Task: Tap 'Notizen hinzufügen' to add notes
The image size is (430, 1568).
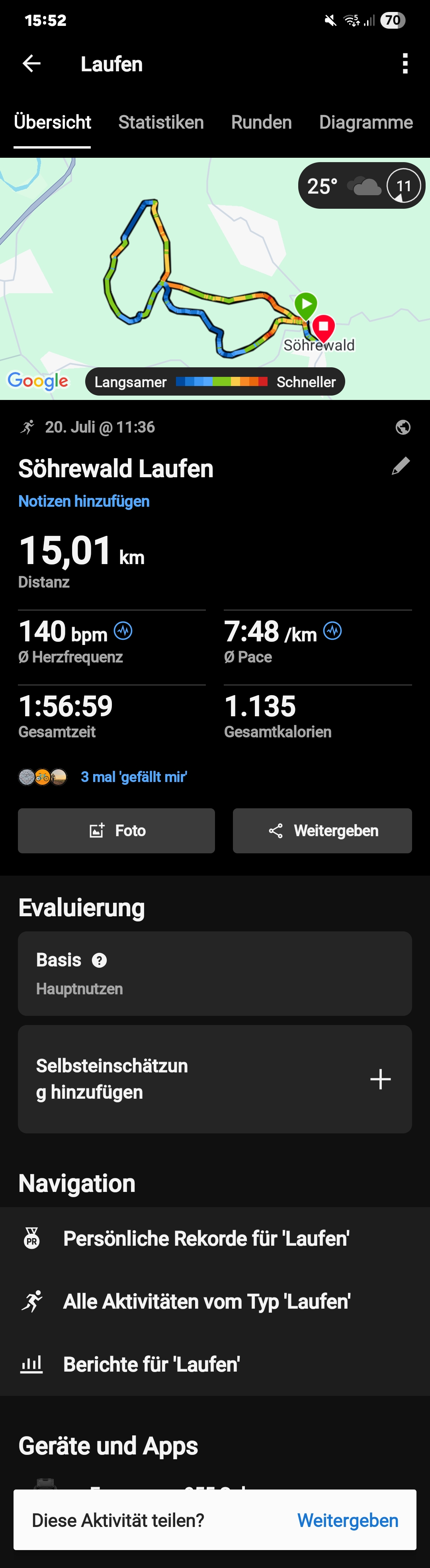Action: [84, 501]
